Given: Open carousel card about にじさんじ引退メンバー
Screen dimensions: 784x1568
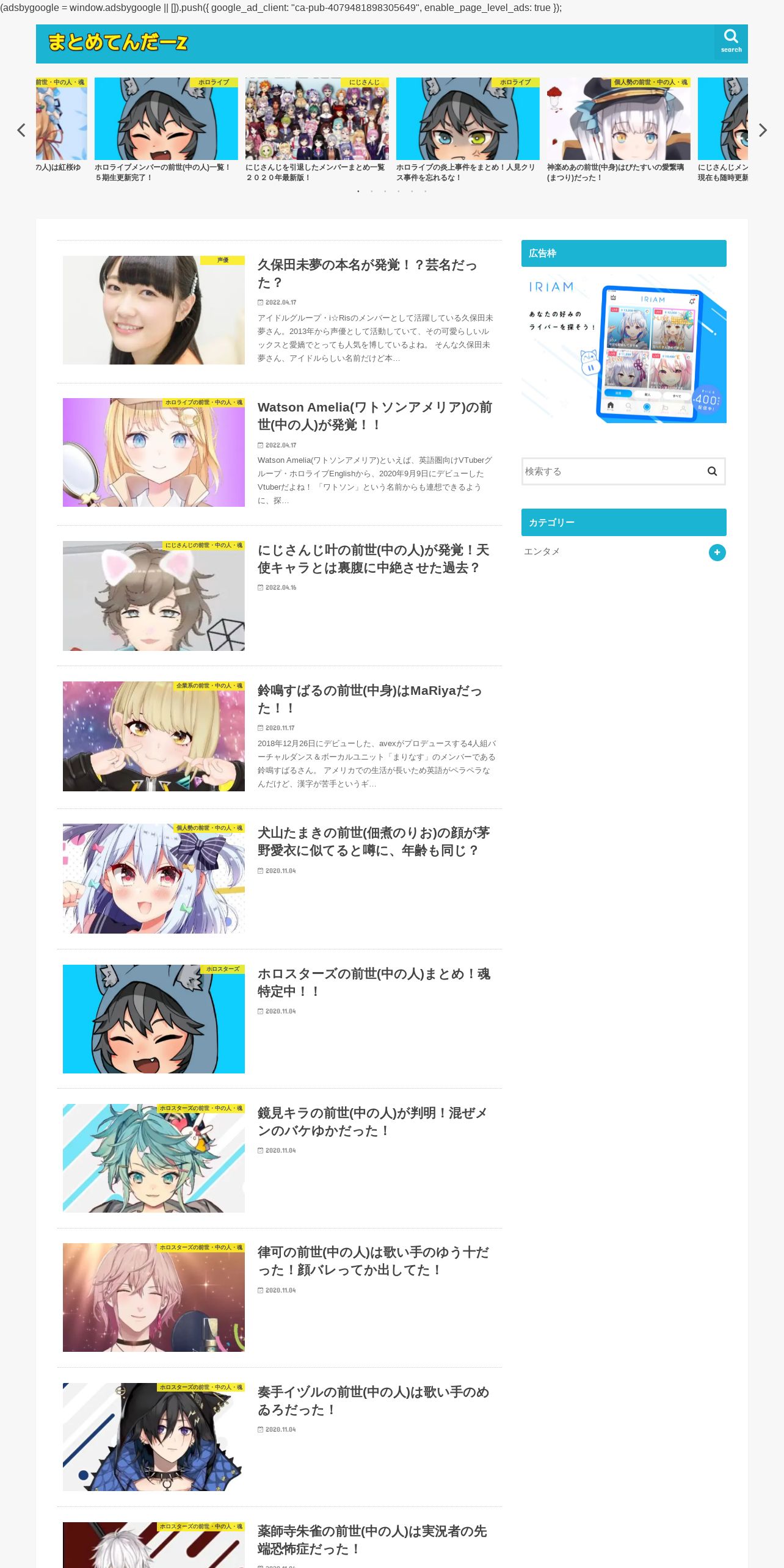Looking at the screenshot, I should [x=317, y=129].
